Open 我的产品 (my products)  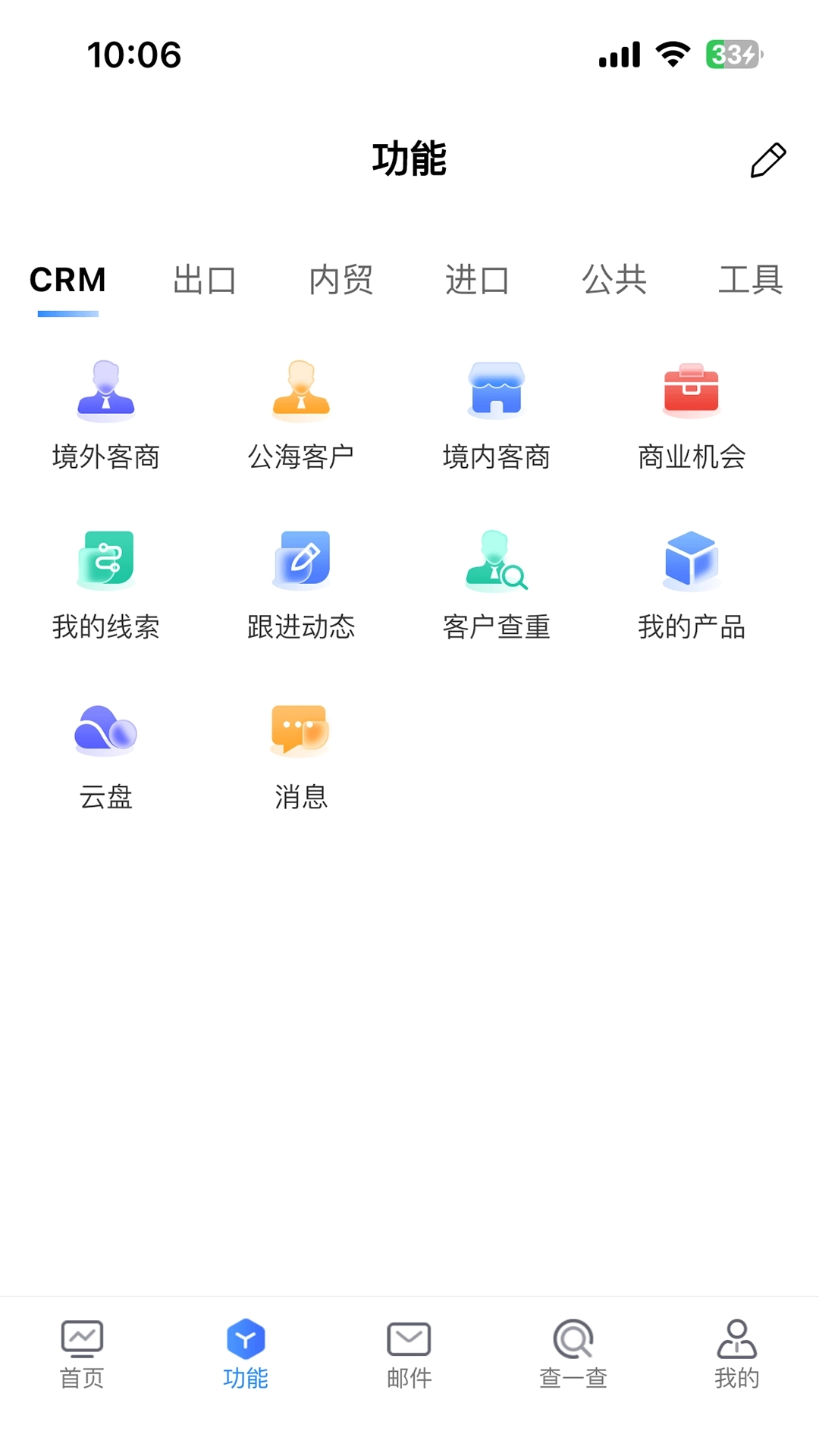point(692,584)
